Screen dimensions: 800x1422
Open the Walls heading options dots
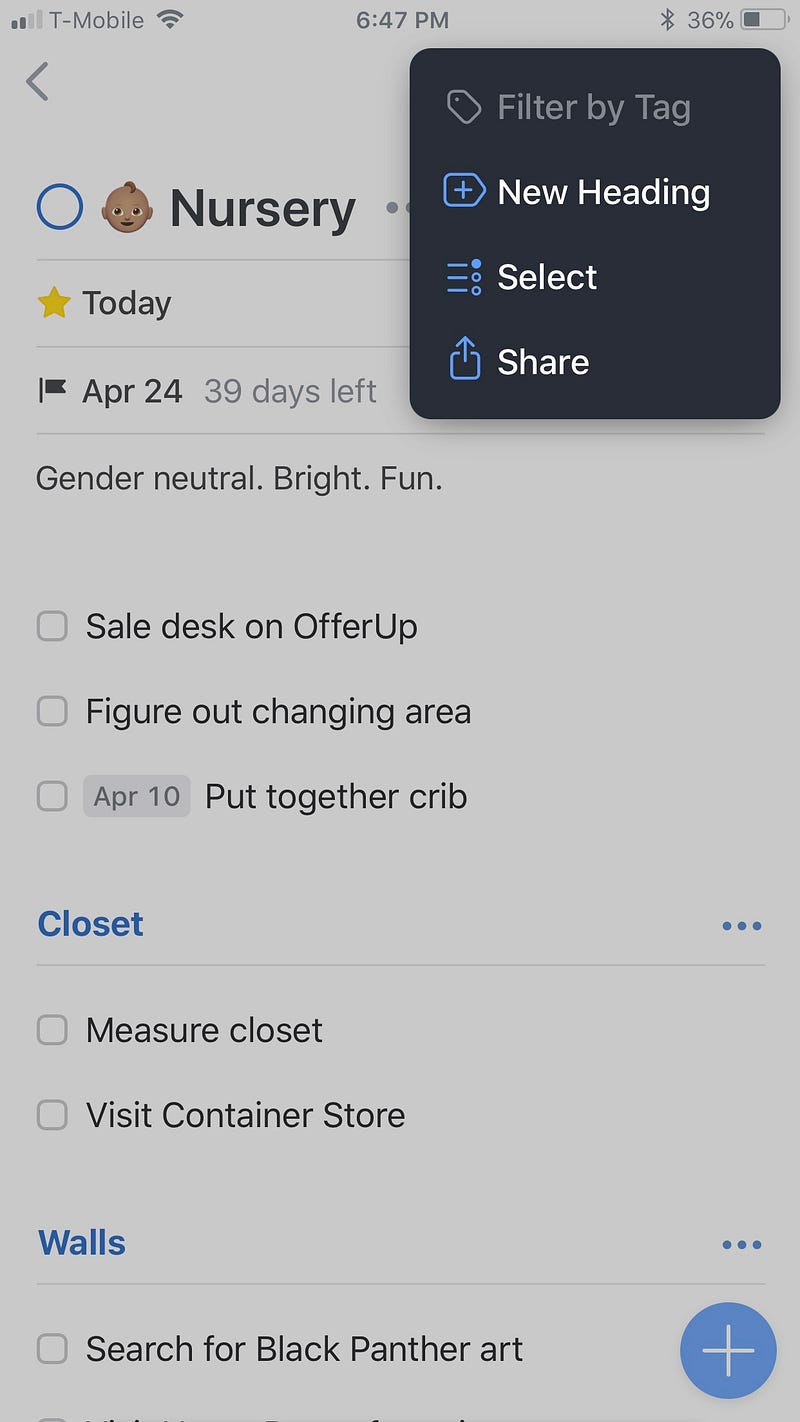(741, 1245)
